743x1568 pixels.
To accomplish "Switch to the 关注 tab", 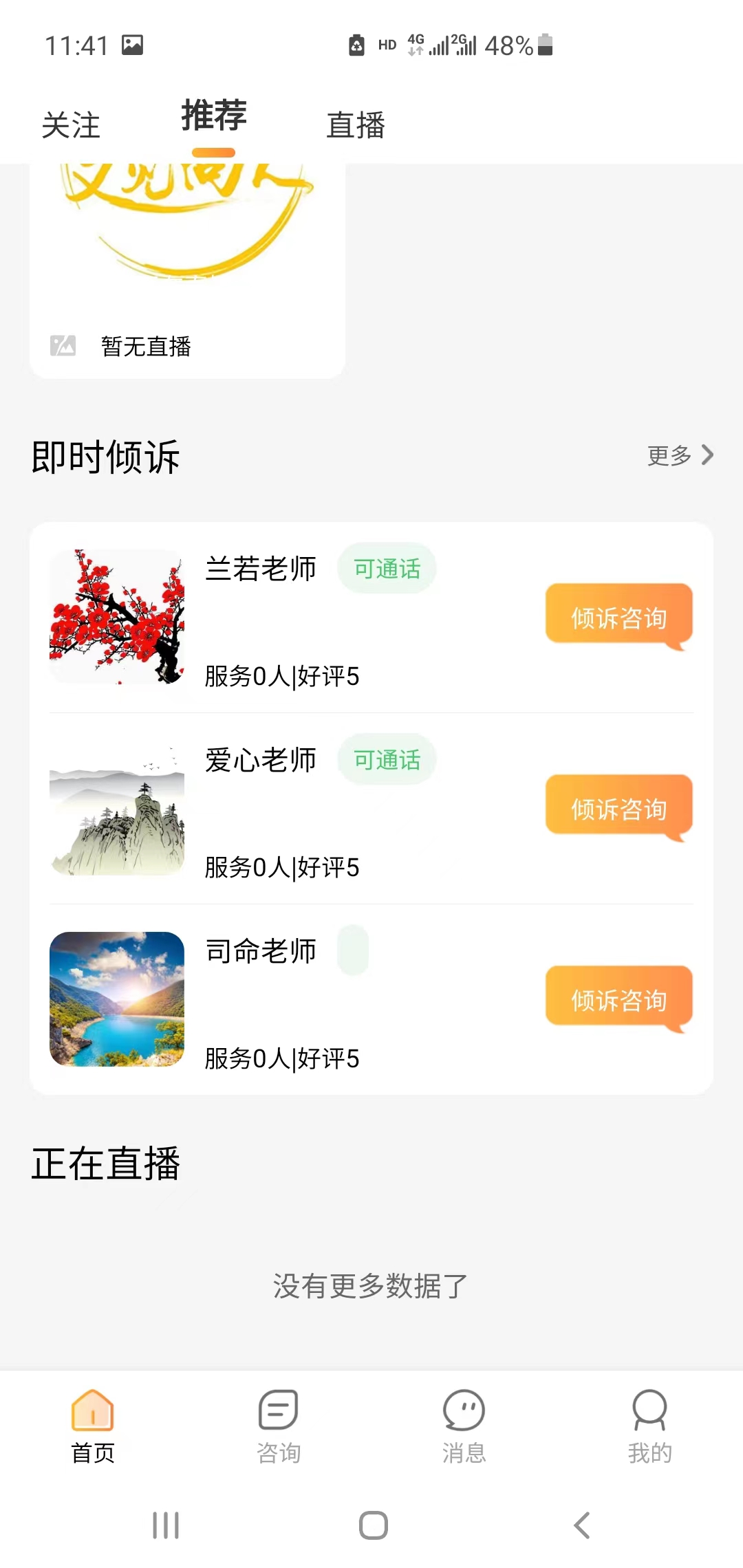I will [71, 125].
